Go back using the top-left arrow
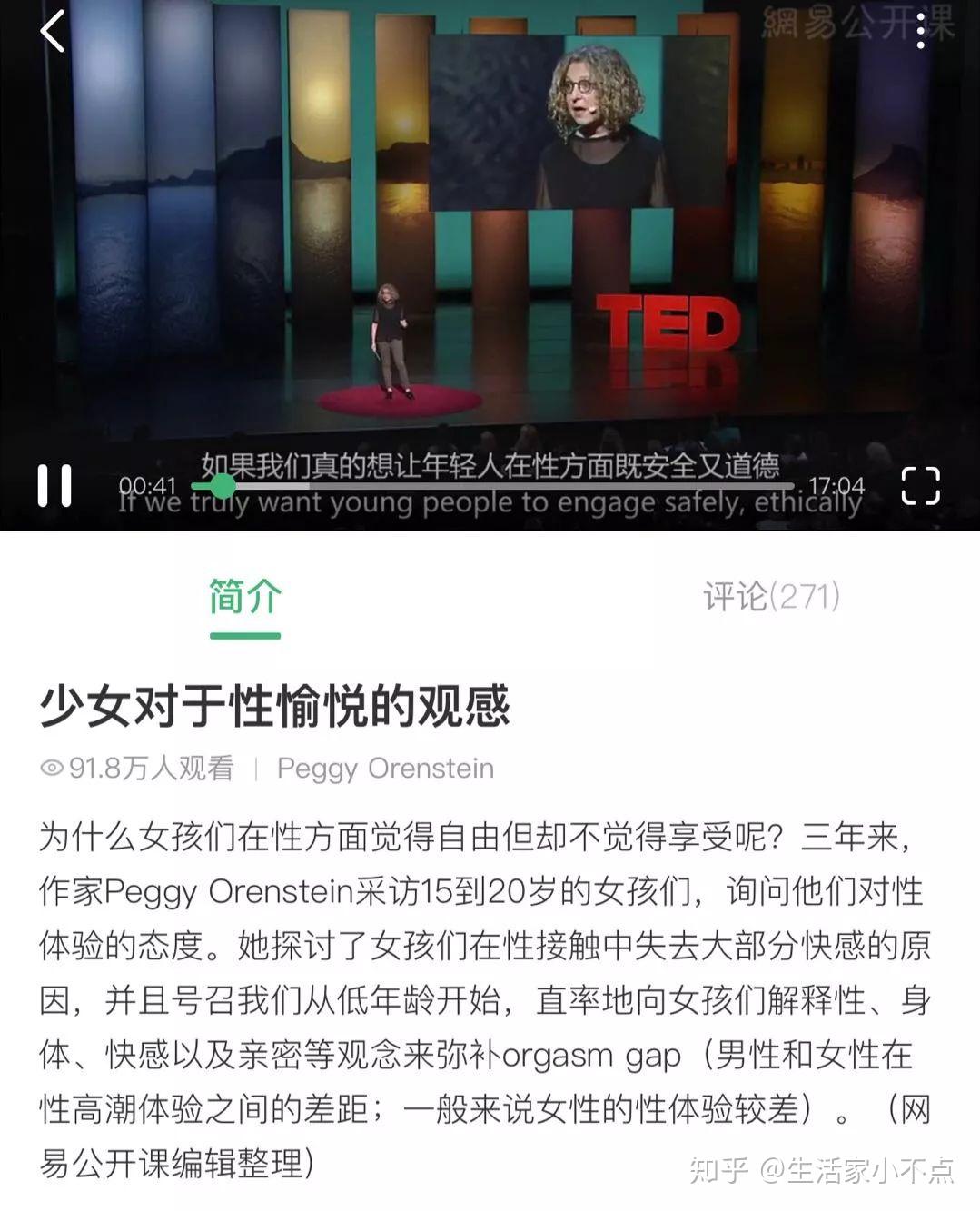The image size is (980, 1211). [53, 31]
